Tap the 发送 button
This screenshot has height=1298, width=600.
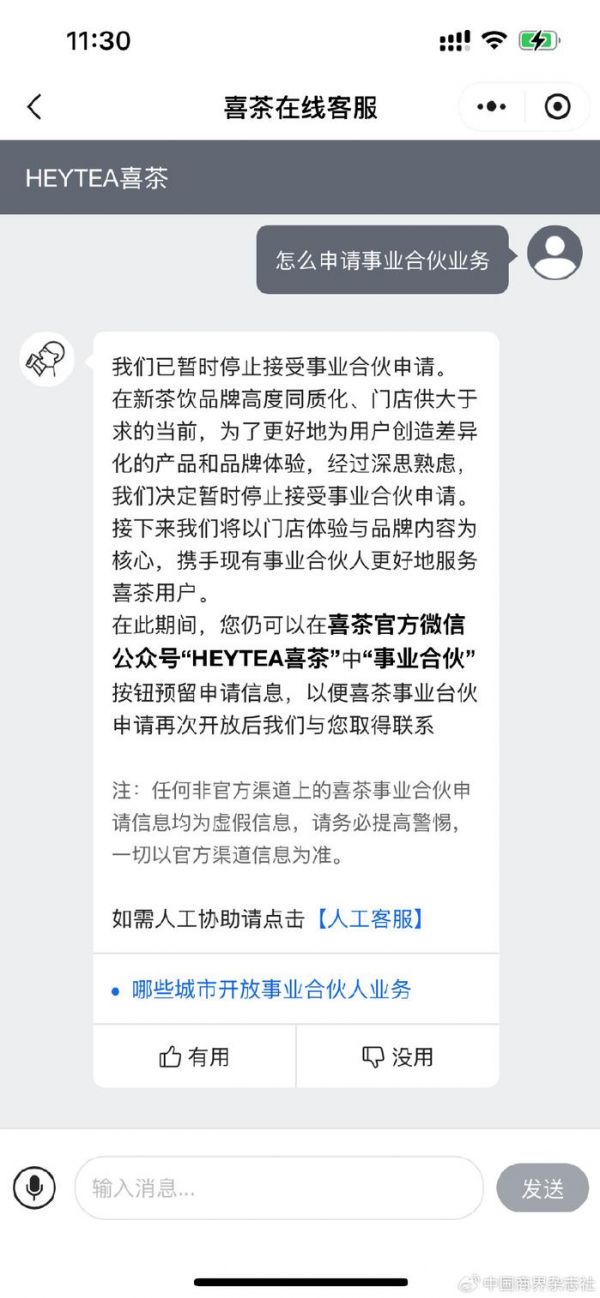click(542, 1188)
